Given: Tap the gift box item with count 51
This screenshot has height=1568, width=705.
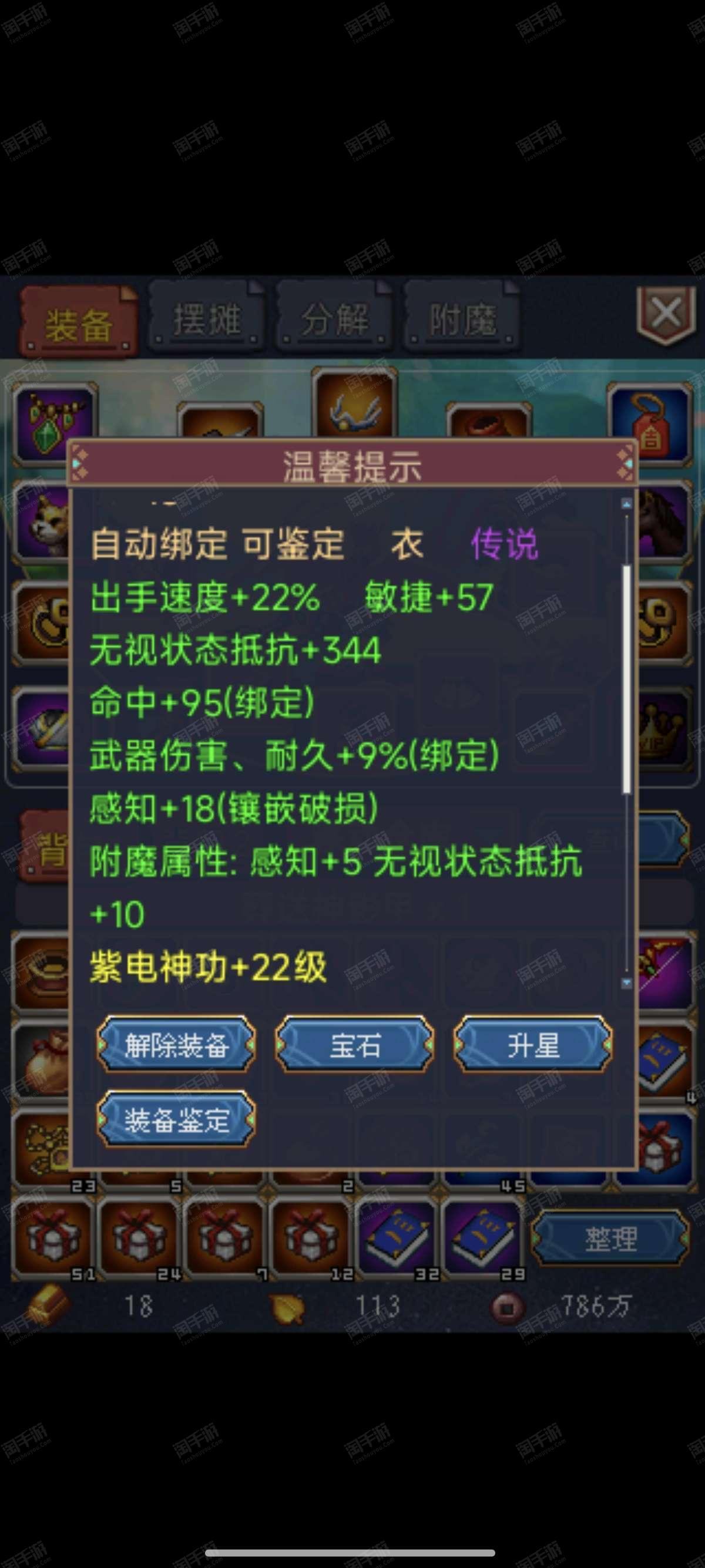Looking at the screenshot, I should (x=53, y=1237).
